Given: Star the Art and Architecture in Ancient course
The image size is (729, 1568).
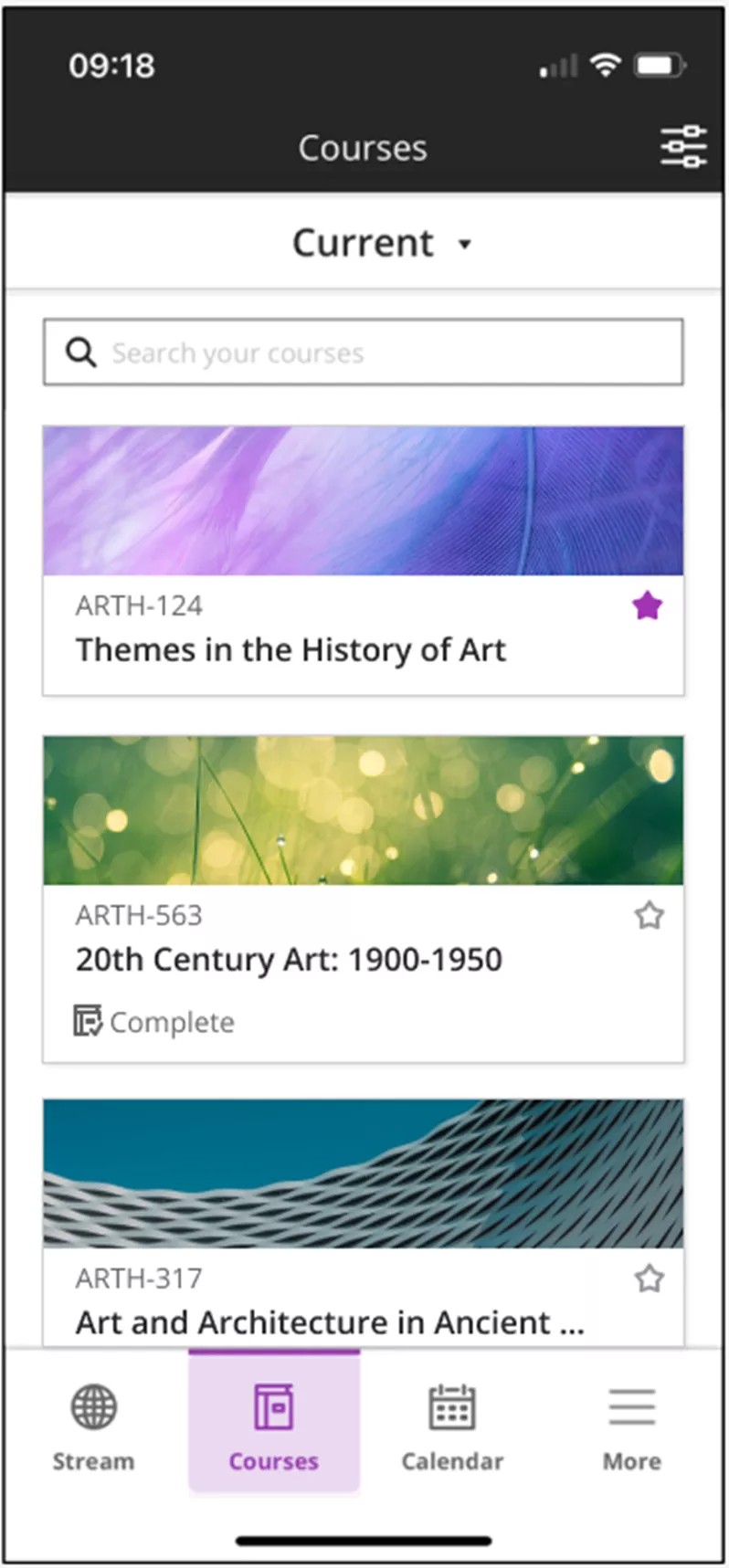Looking at the screenshot, I should (x=649, y=1279).
